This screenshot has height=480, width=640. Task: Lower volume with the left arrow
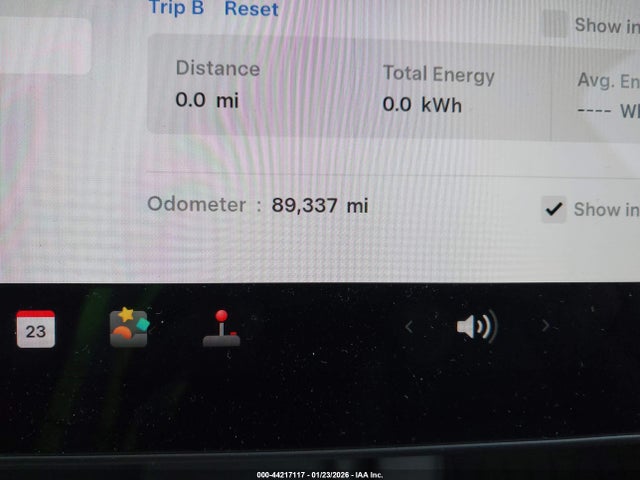[x=408, y=326]
